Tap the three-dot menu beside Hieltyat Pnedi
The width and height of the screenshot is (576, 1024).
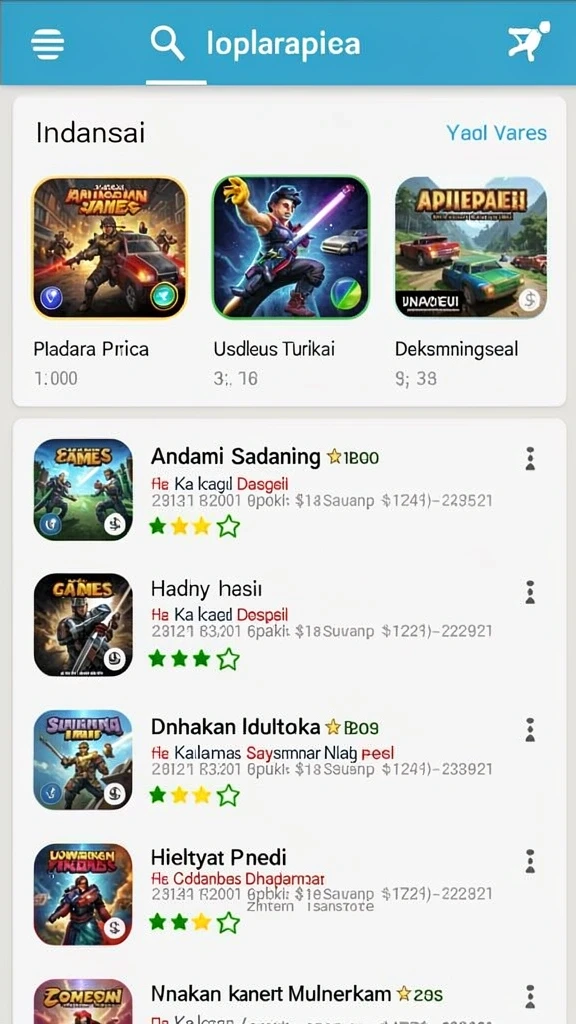tap(530, 861)
